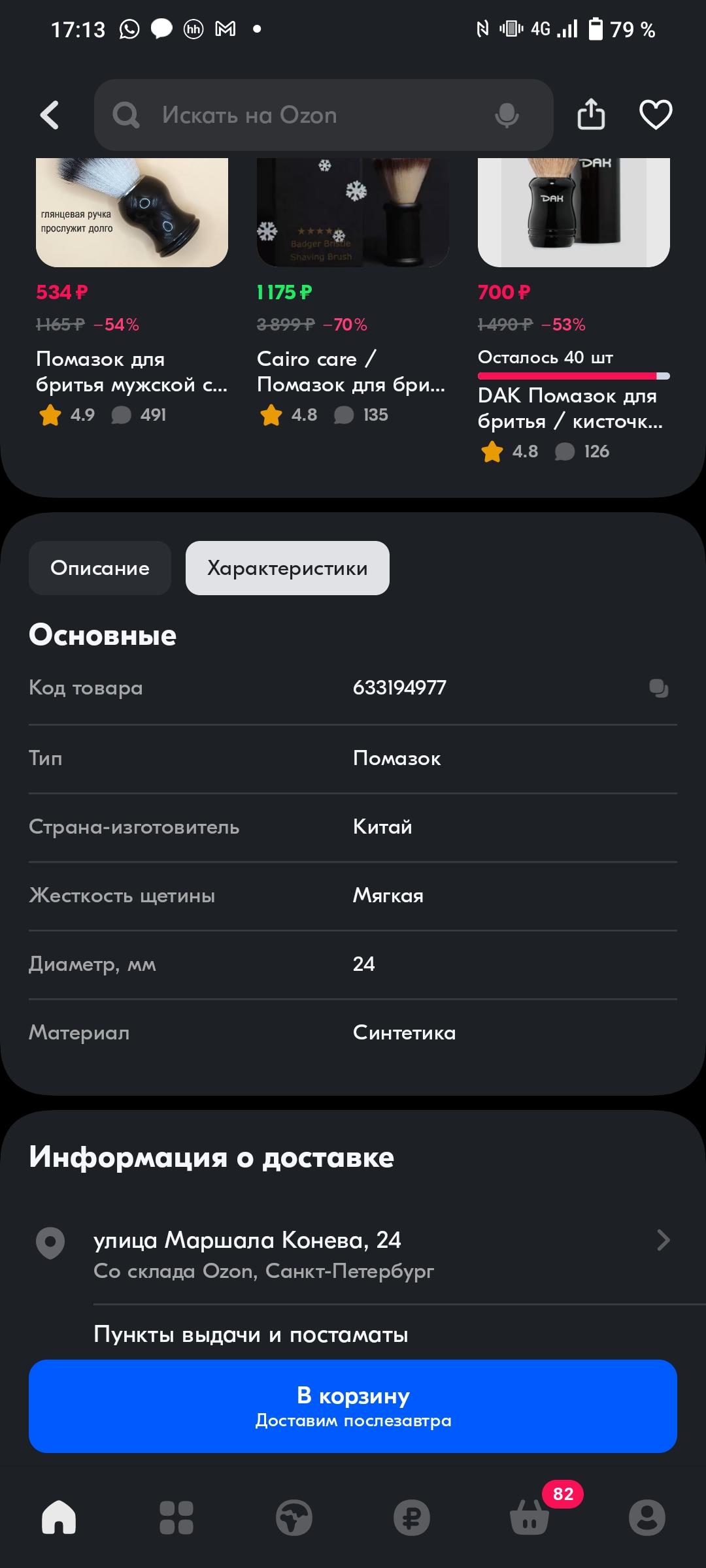Open the profile tab

pyautogui.click(x=647, y=1517)
